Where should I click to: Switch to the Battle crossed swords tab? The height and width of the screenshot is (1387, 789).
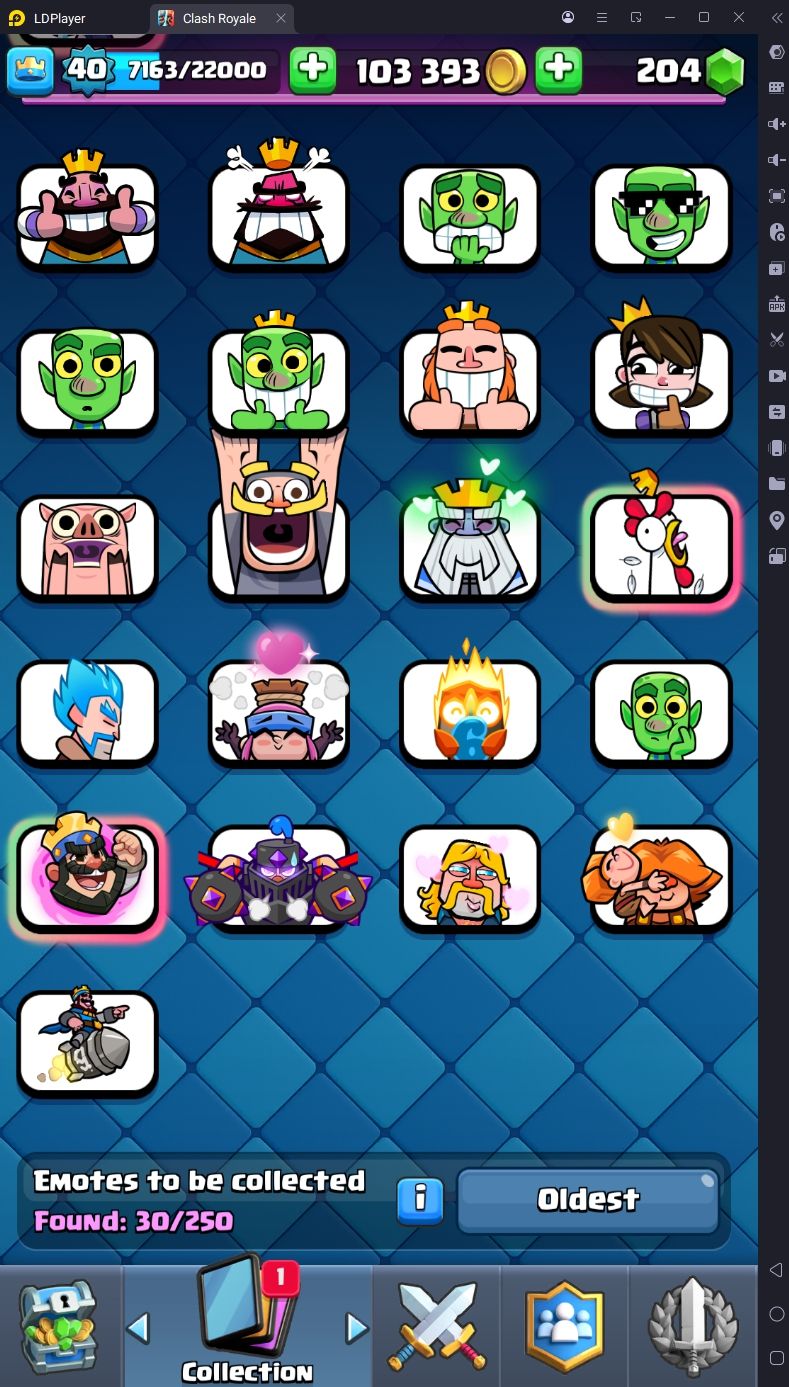click(x=436, y=1325)
